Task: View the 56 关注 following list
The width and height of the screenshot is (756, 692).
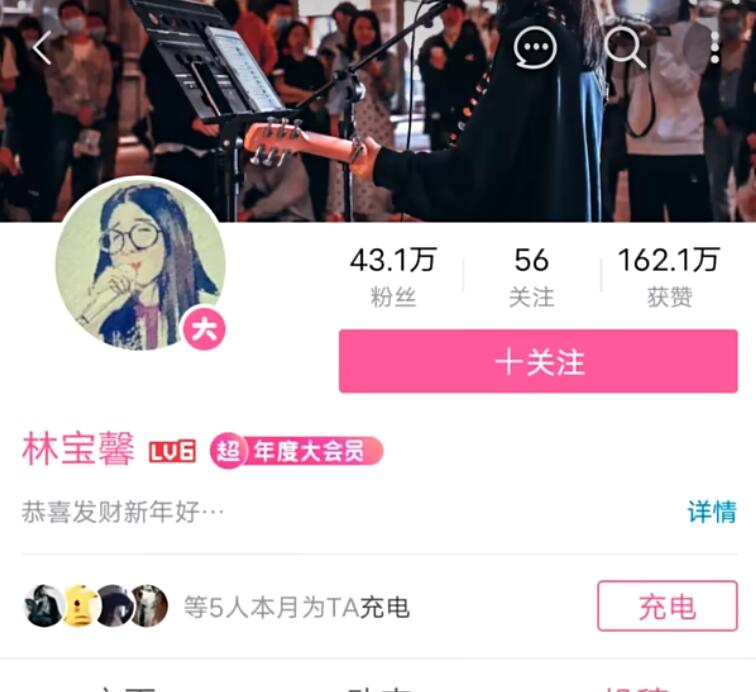Action: click(531, 276)
